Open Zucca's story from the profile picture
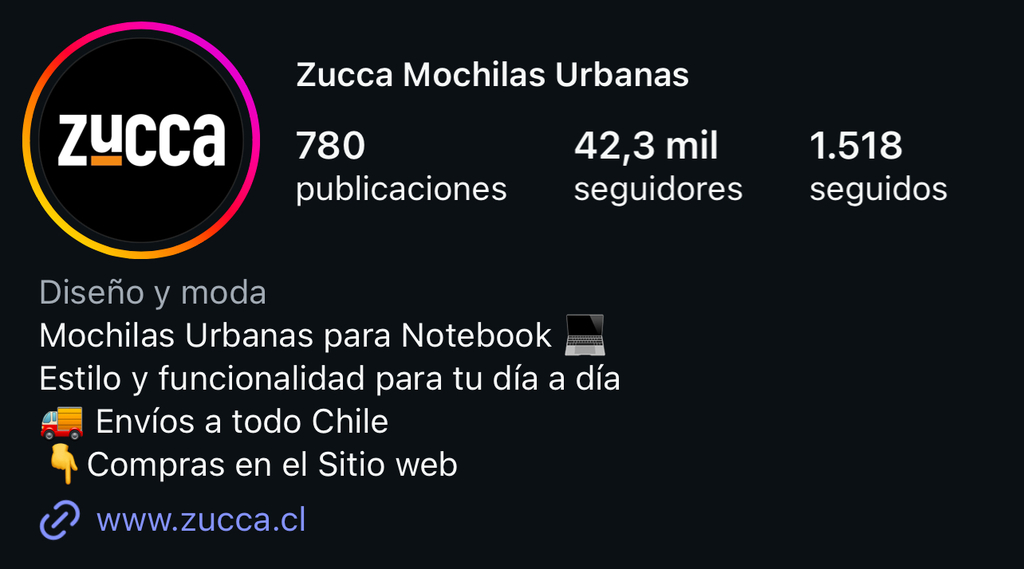 (x=141, y=140)
